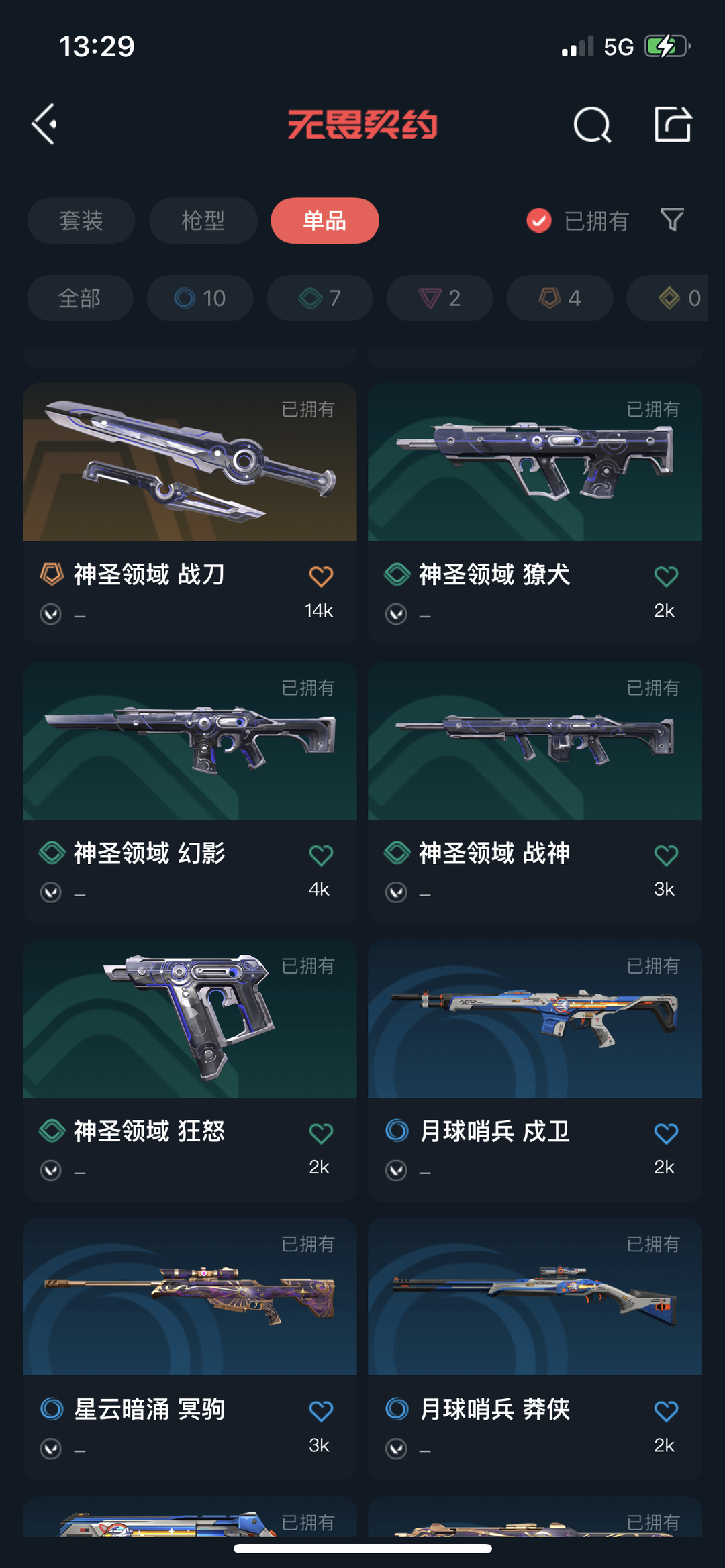Select the 单品 tab button
Viewport: 725px width, 1568px height.
point(324,220)
